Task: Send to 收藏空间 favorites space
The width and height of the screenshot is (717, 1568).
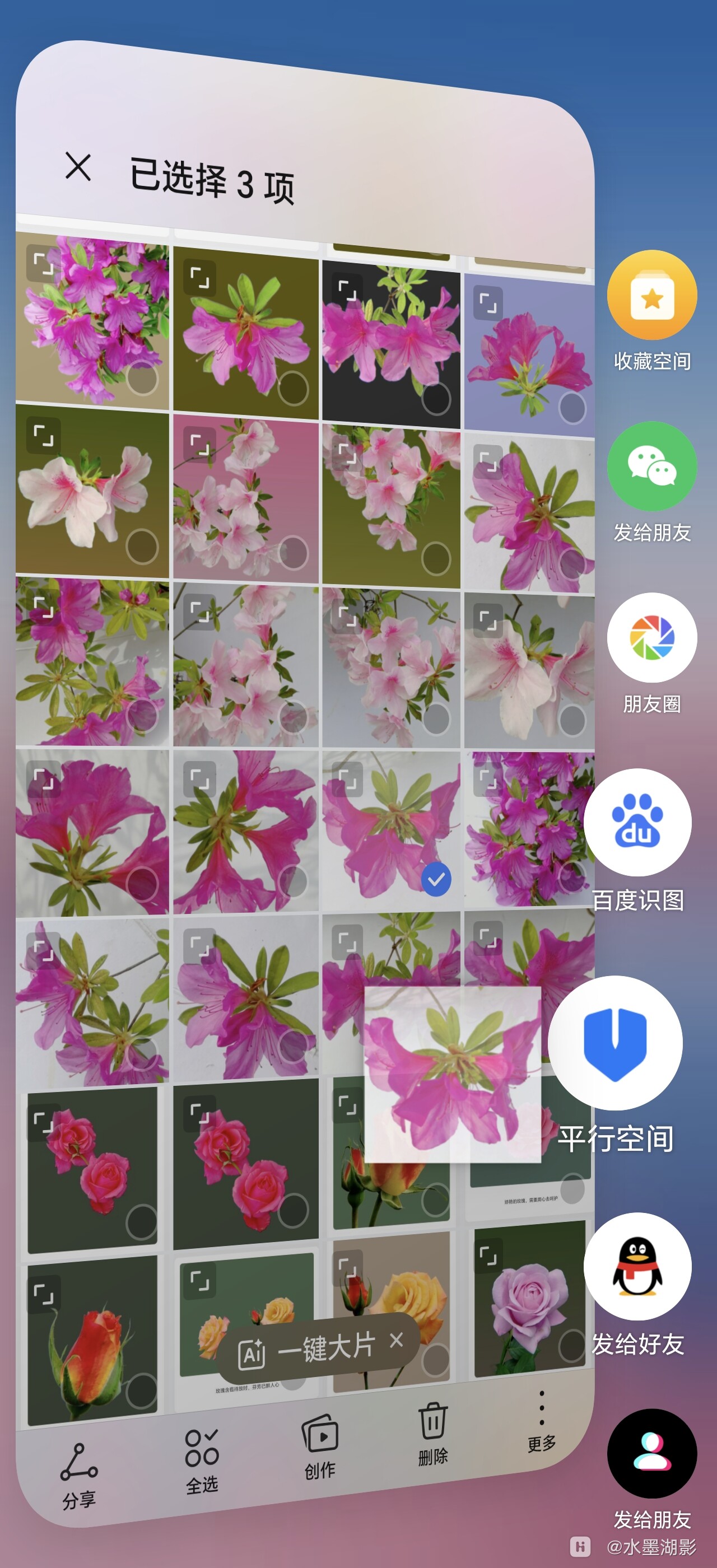Action: (651, 296)
